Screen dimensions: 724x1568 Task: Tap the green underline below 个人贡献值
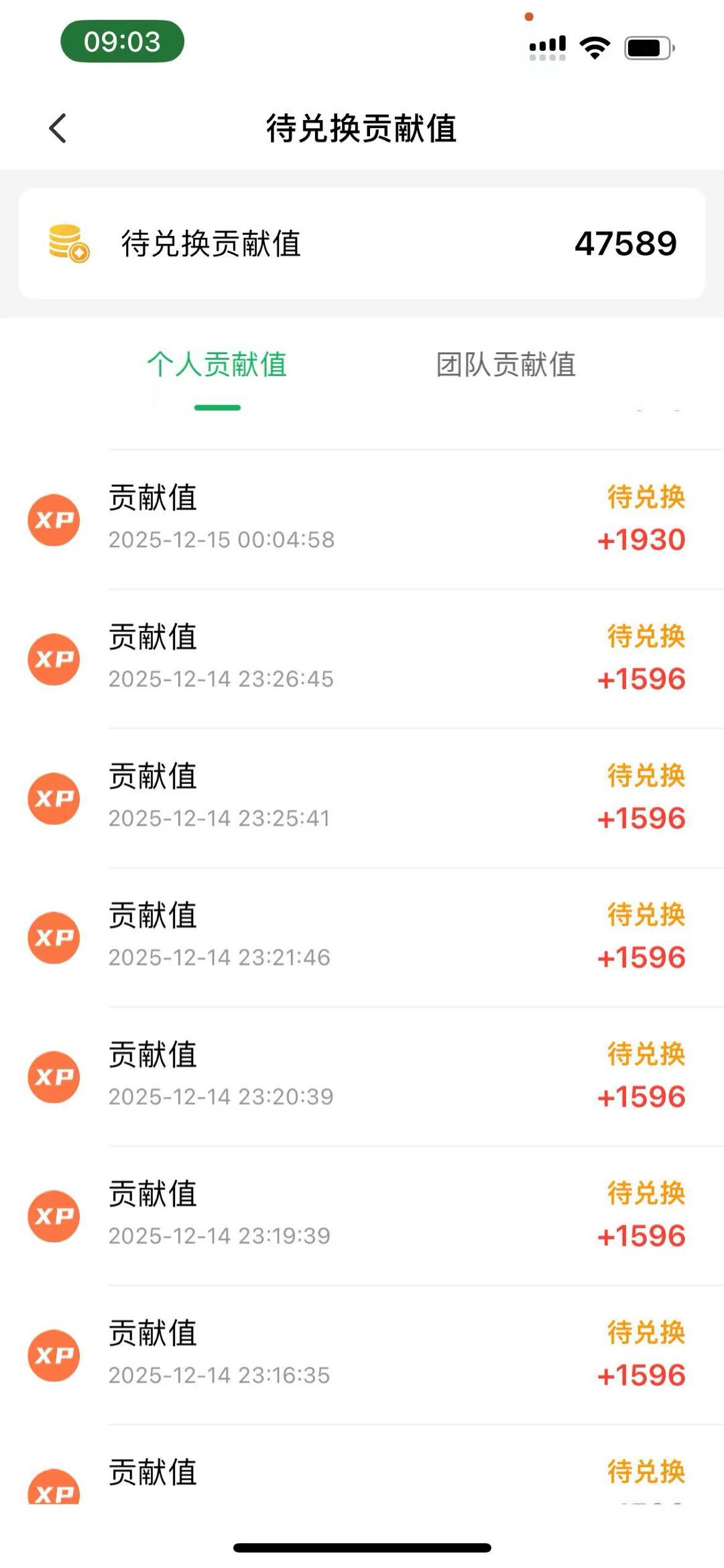217,407
